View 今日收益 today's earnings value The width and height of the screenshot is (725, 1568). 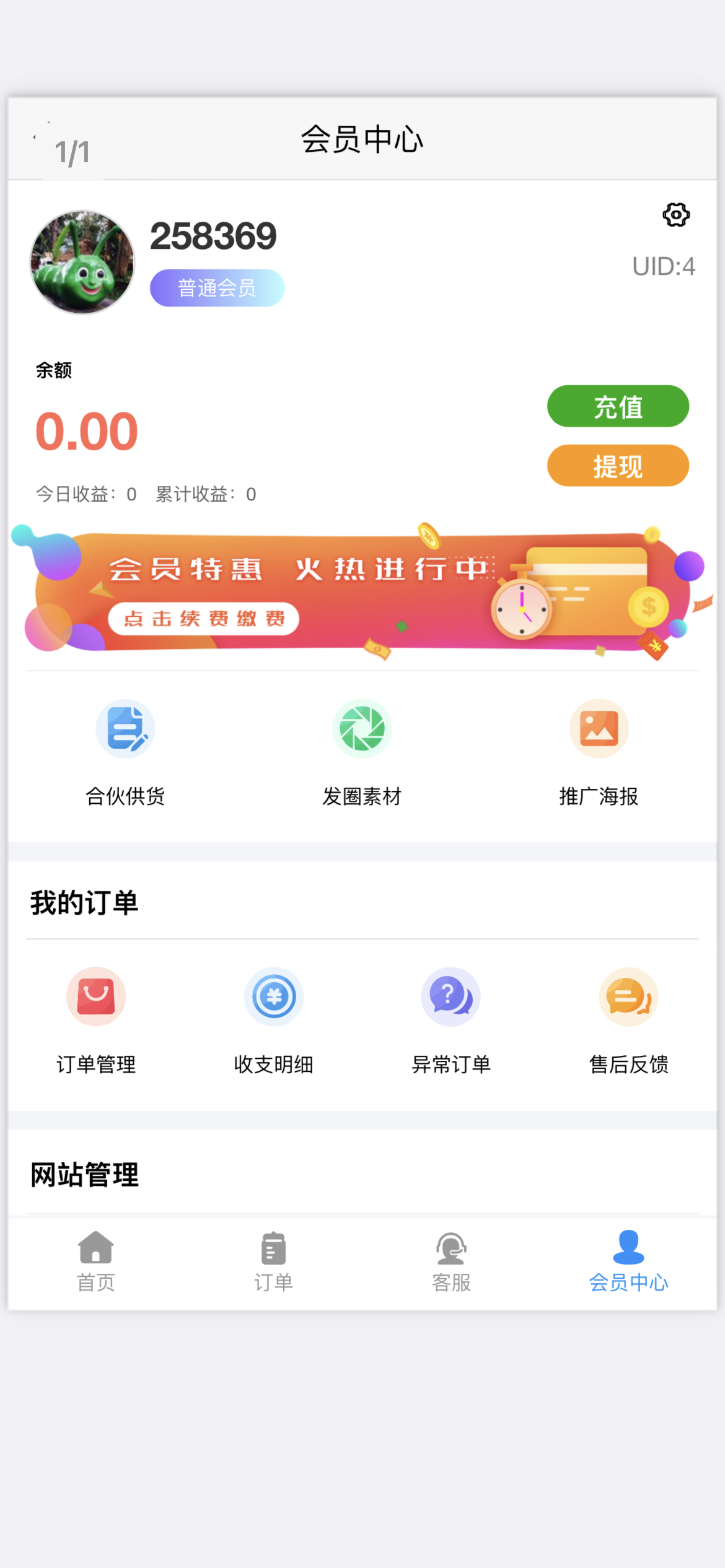pos(87,494)
